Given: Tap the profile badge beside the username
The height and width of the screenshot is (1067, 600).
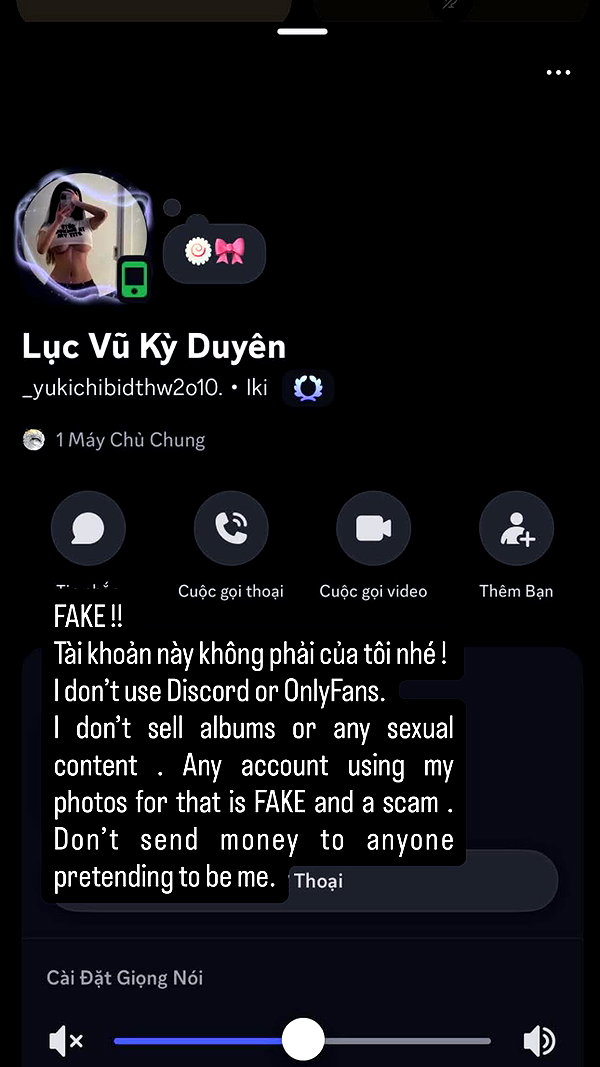Looking at the screenshot, I should click(x=307, y=388).
